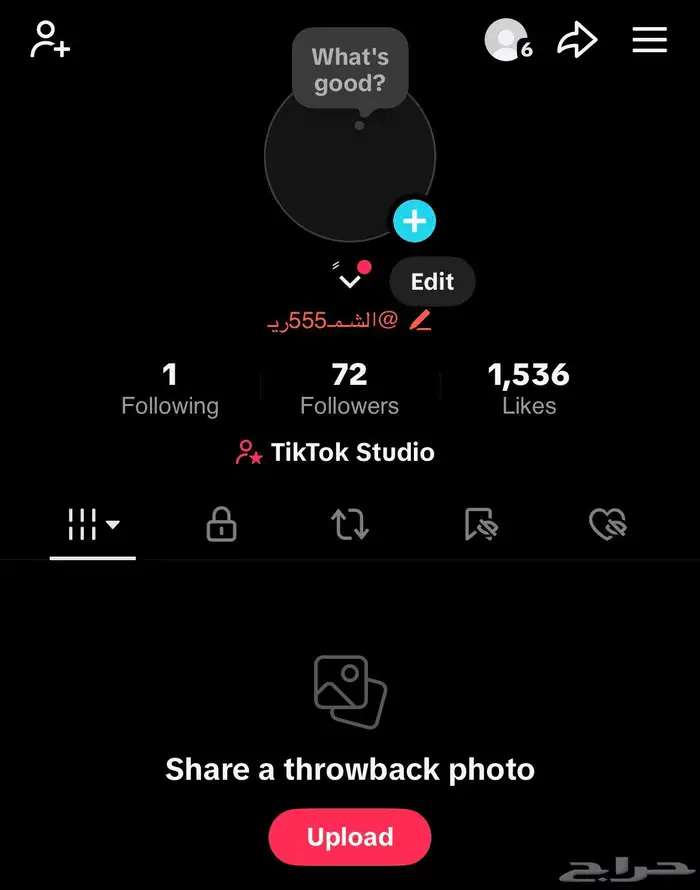Switch to the reposts tab
700x890 pixels.
(349, 524)
